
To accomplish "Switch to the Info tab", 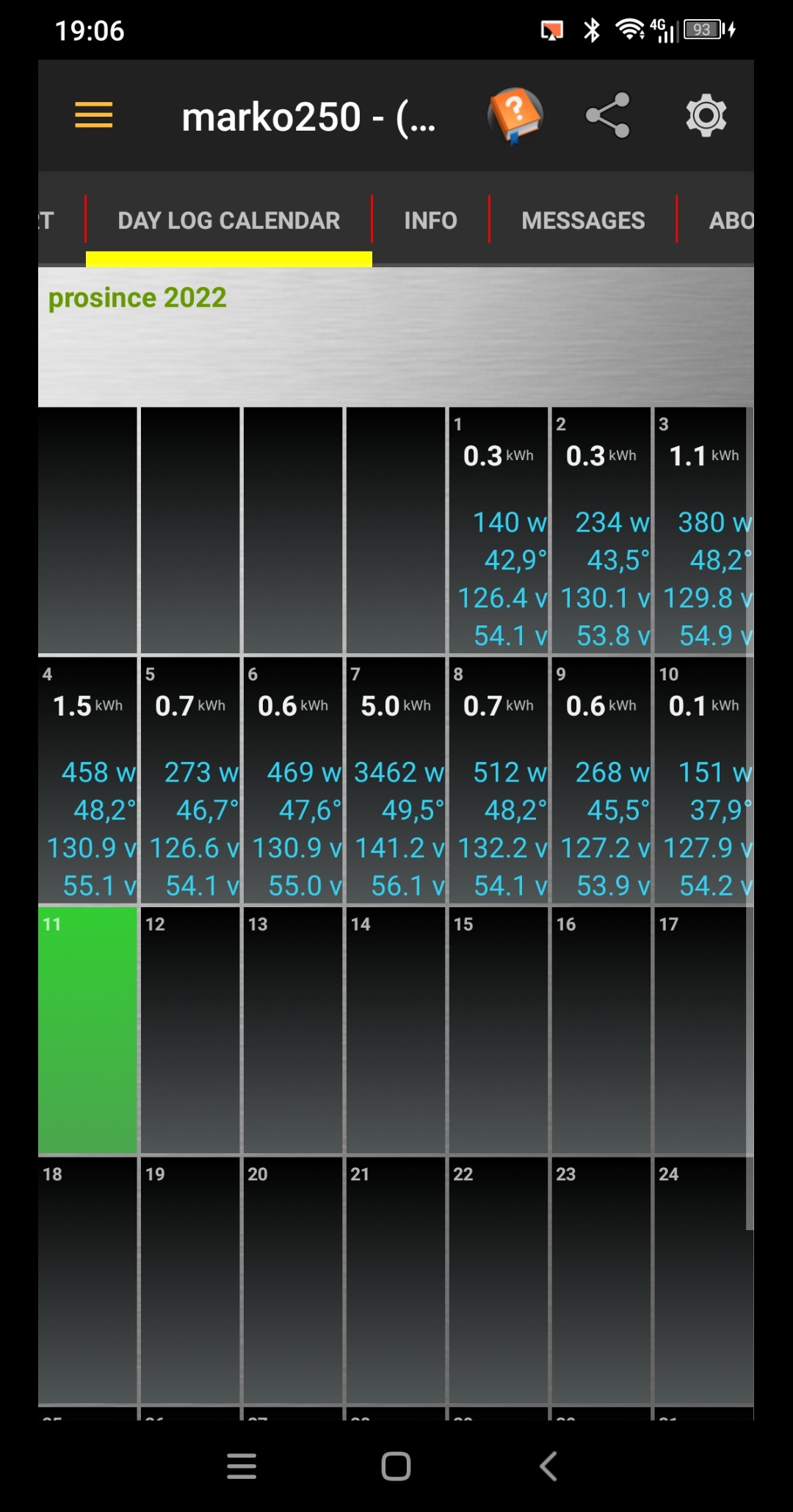I will [430, 220].
